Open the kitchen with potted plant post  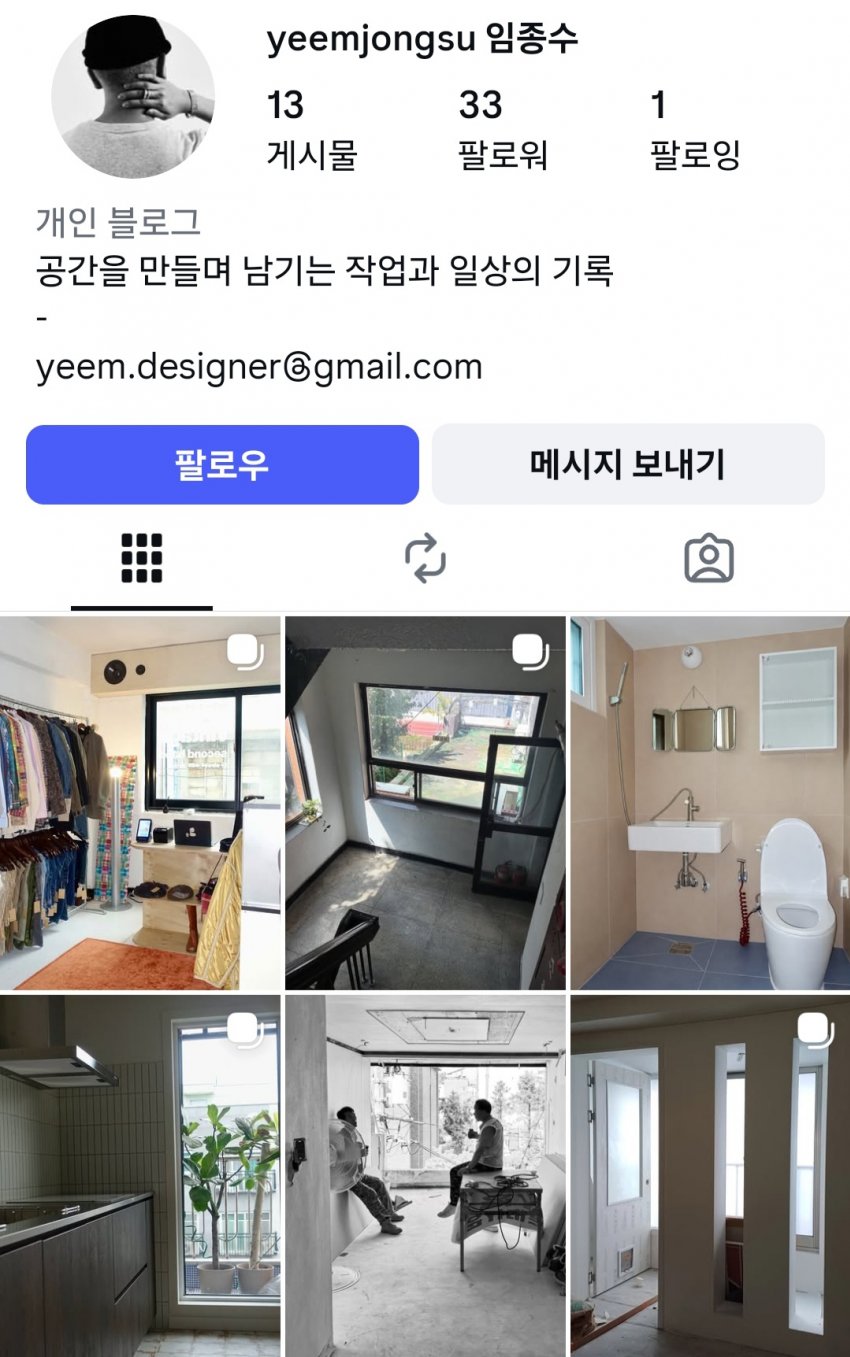click(x=140, y=1176)
